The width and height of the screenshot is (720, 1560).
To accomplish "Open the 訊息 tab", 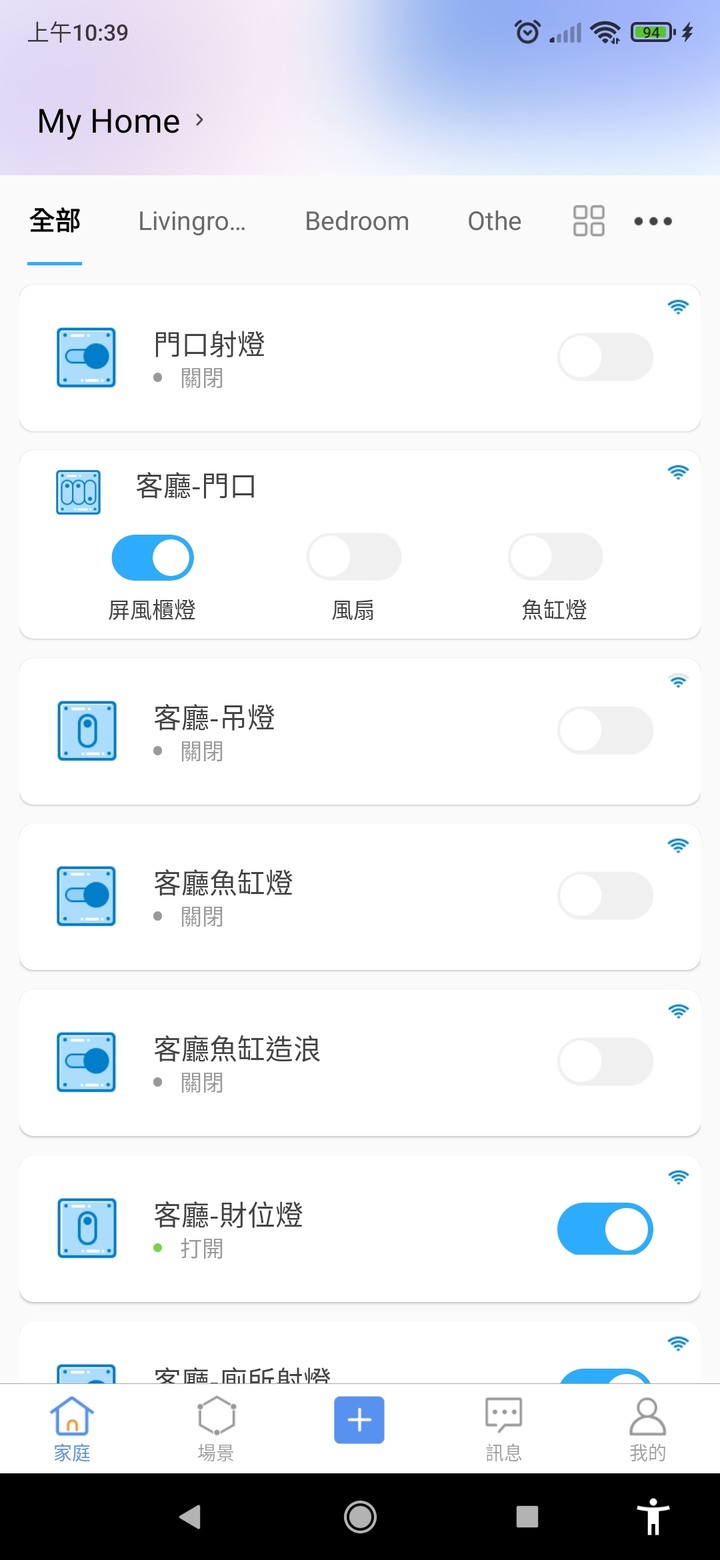I will coord(503,1430).
